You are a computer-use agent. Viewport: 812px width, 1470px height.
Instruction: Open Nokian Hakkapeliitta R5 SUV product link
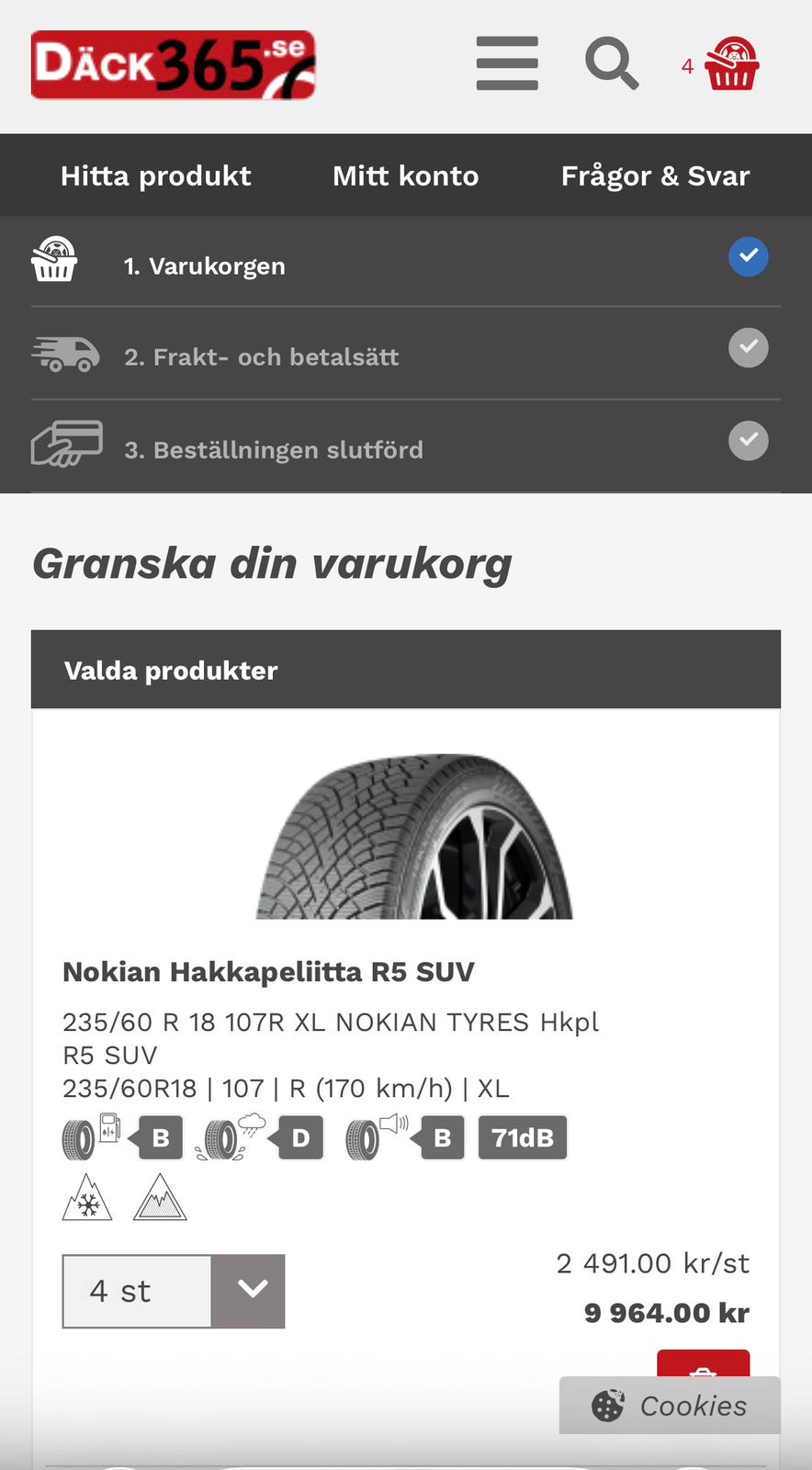[x=268, y=972]
